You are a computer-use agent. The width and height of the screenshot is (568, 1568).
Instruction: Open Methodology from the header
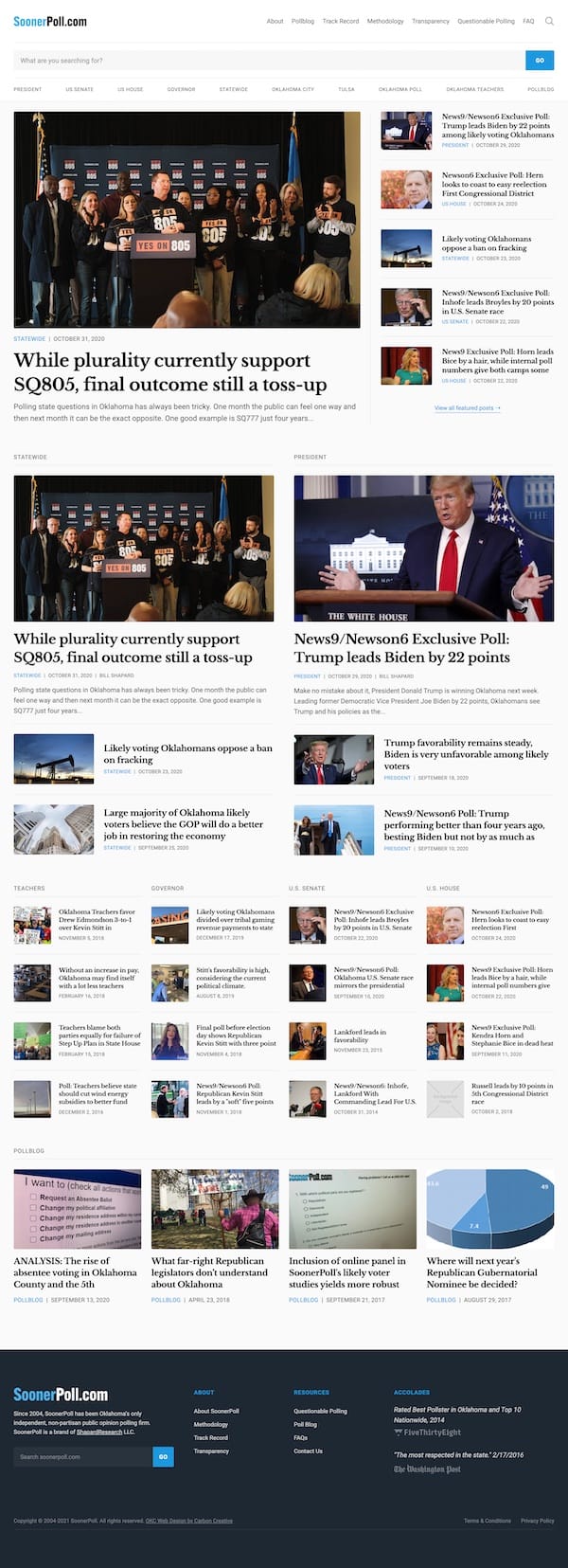pyautogui.click(x=385, y=21)
